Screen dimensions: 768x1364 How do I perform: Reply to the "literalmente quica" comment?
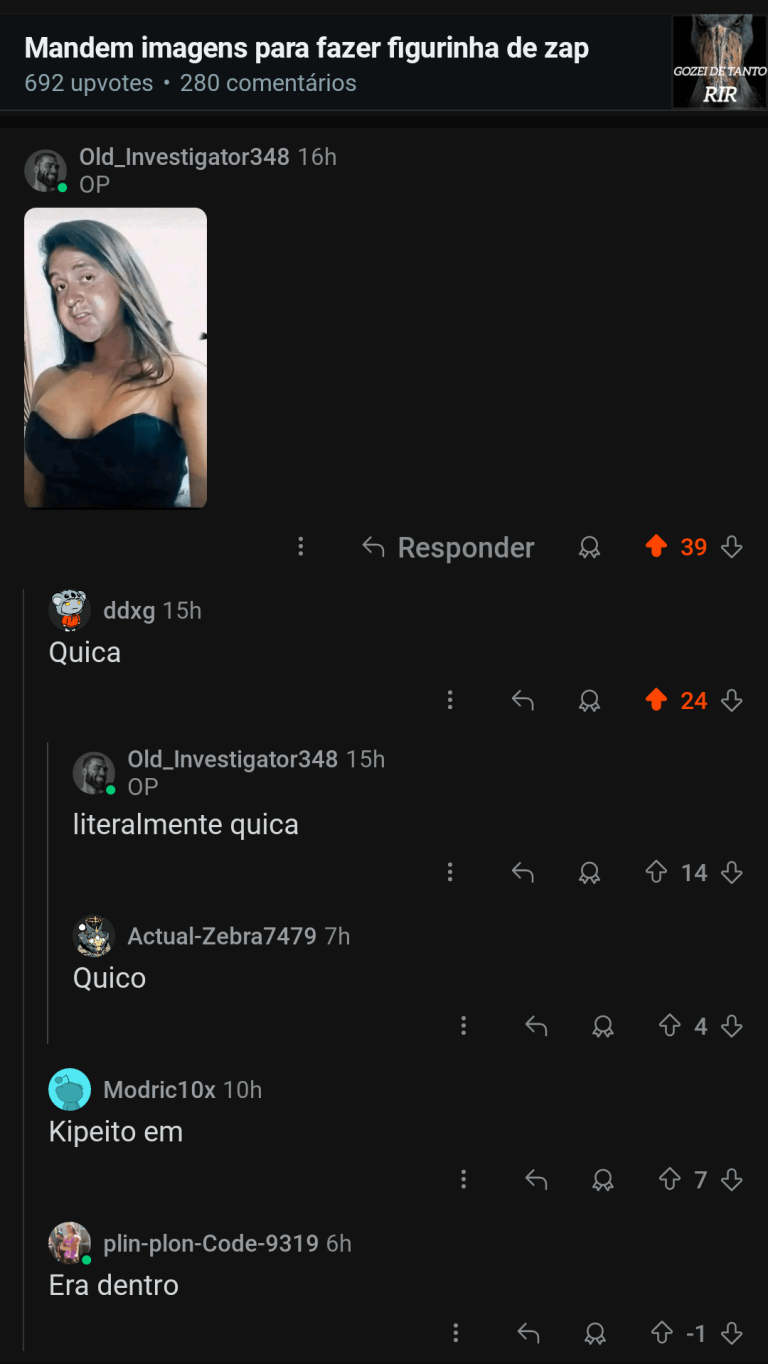522,873
